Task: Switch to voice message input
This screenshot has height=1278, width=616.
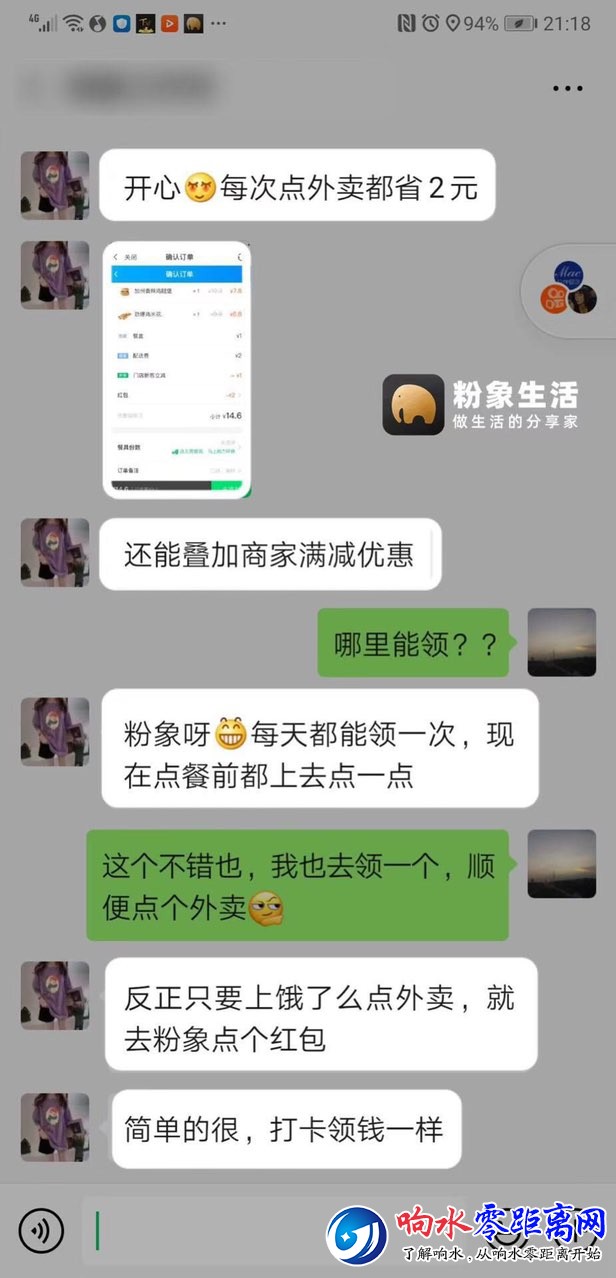Action: click(x=40, y=1230)
